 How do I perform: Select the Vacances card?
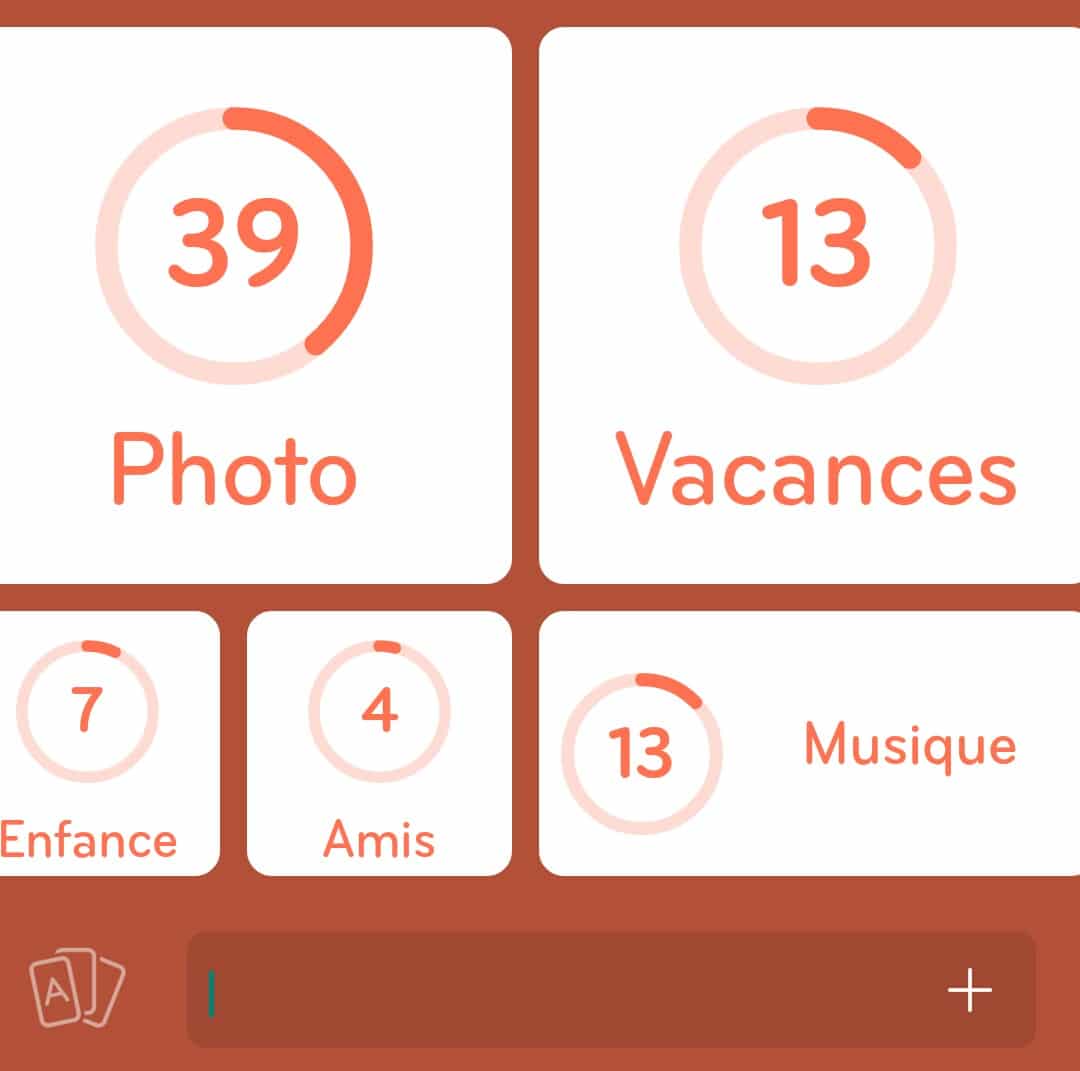tap(812, 305)
